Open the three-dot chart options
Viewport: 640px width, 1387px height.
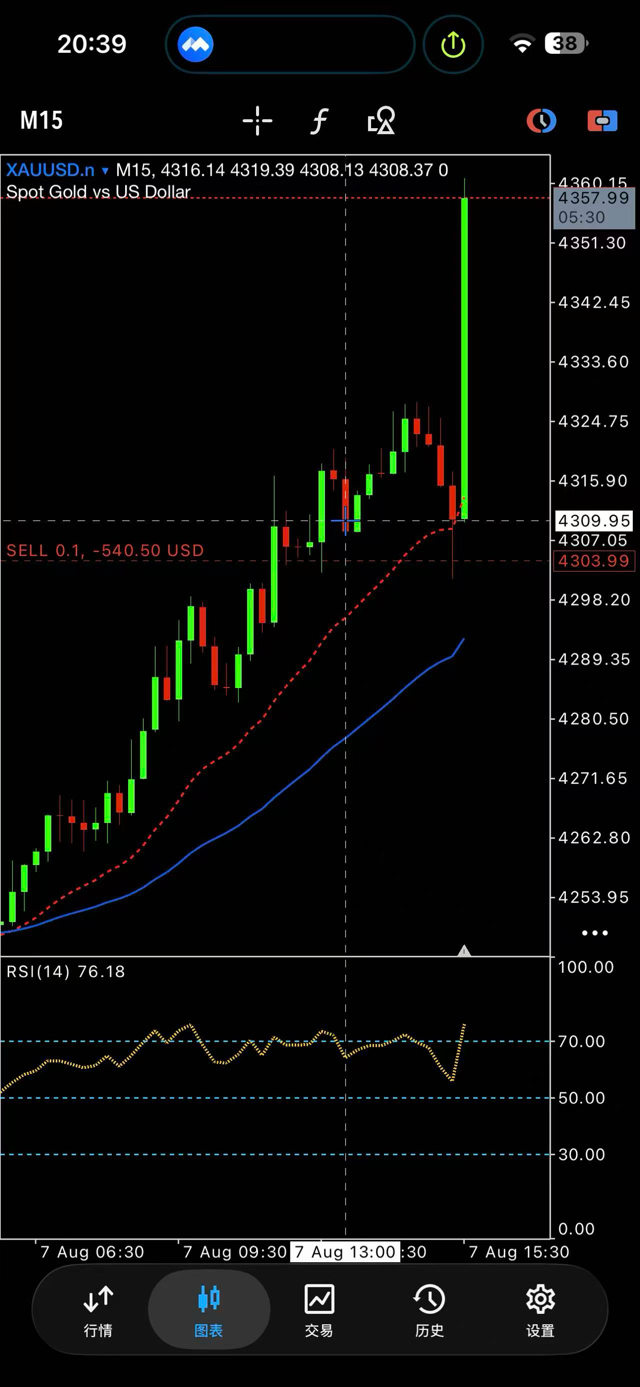595,933
